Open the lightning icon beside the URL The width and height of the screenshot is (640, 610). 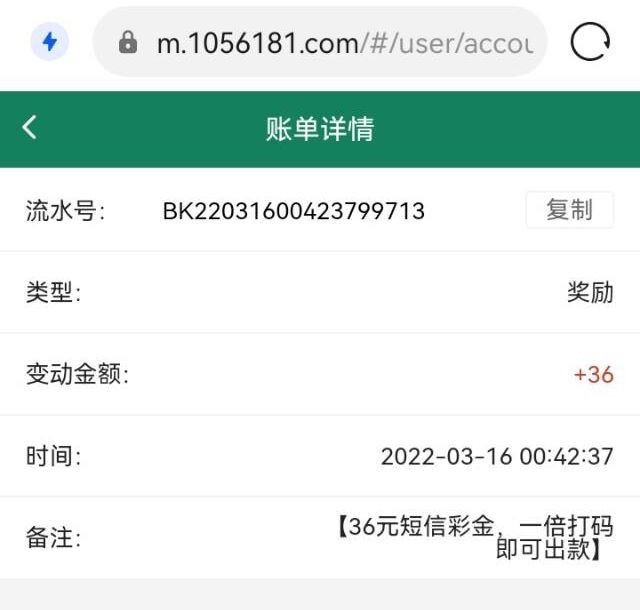click(x=49, y=42)
